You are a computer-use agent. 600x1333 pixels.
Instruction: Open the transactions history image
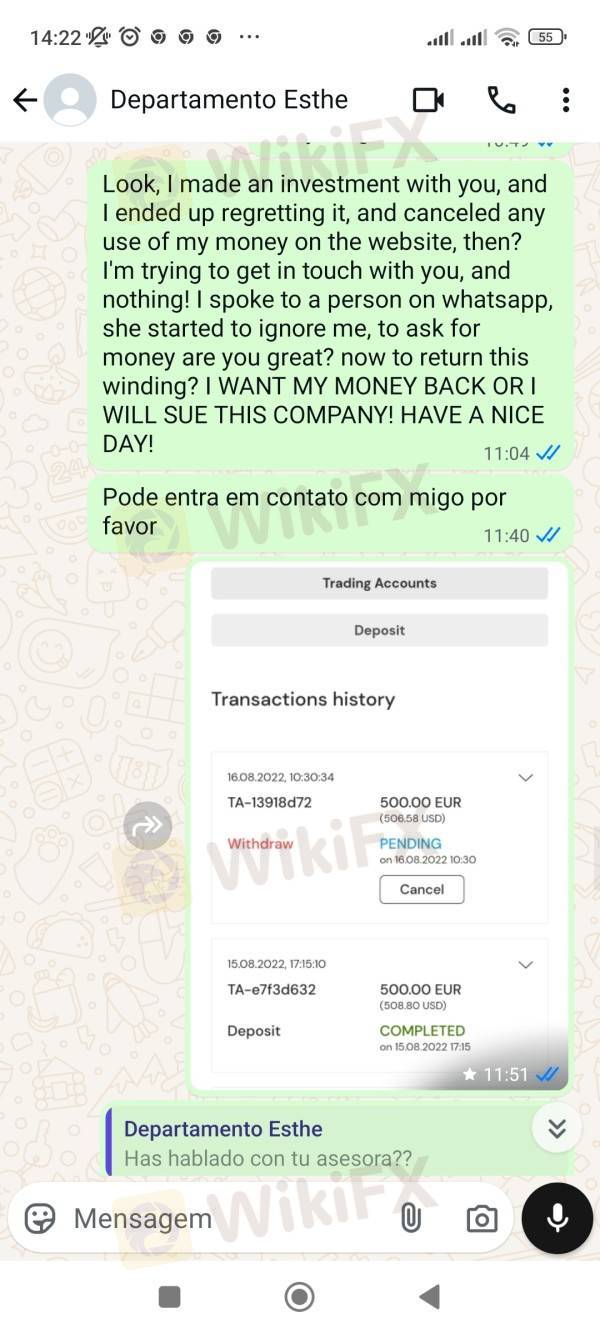point(379,826)
